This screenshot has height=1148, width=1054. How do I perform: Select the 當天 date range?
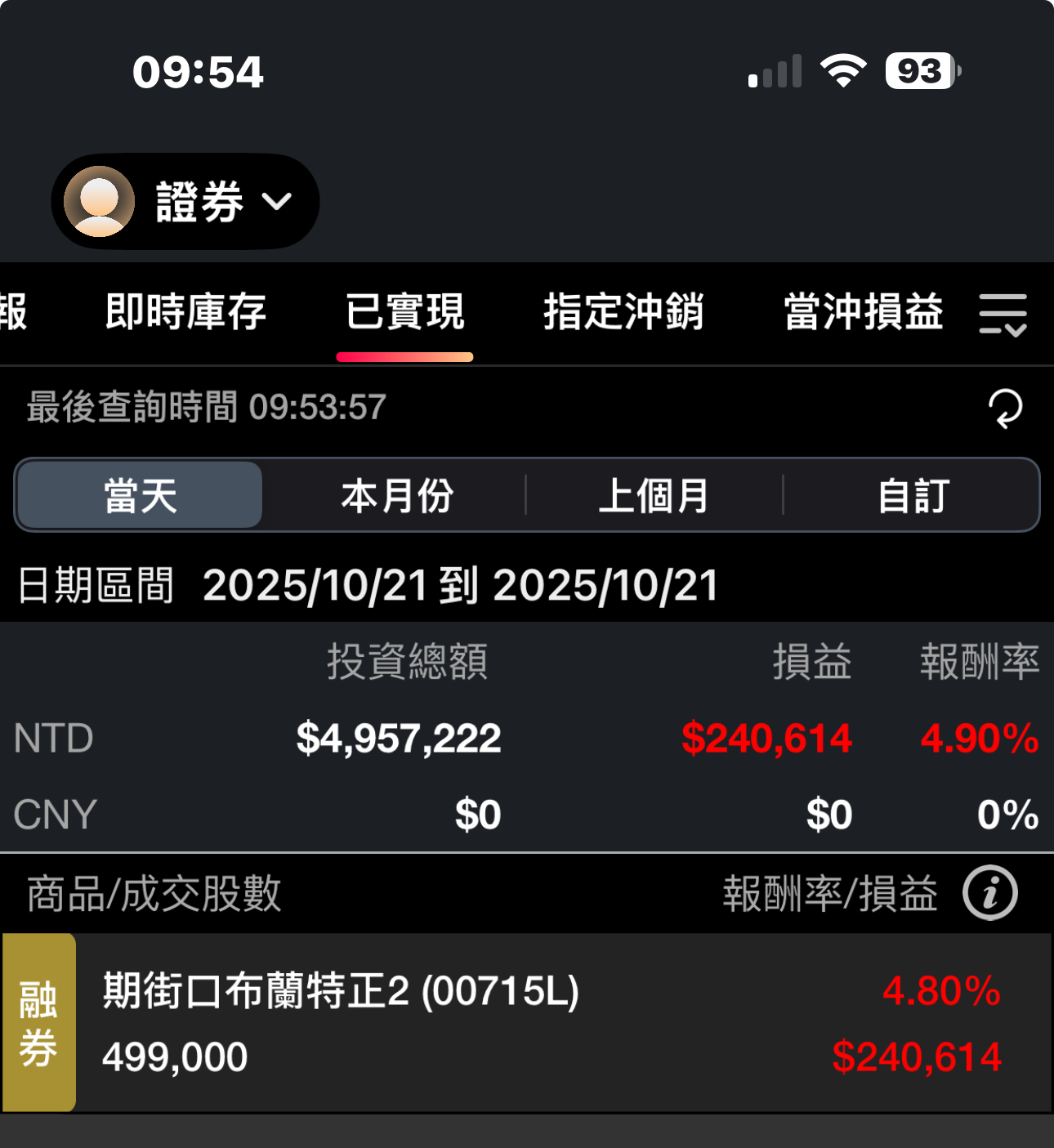[141, 496]
